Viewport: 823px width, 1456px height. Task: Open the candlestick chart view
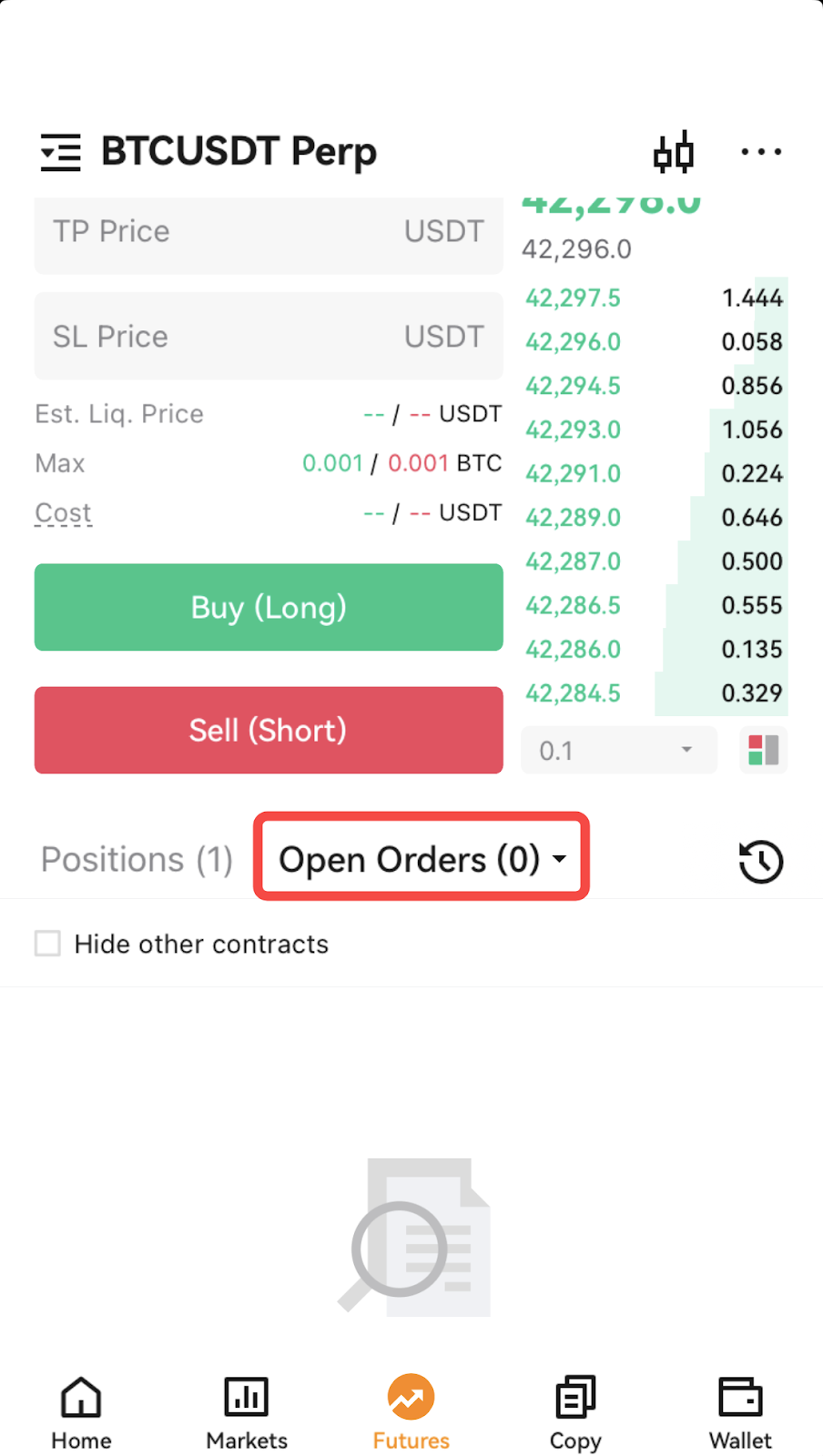pyautogui.click(x=674, y=152)
